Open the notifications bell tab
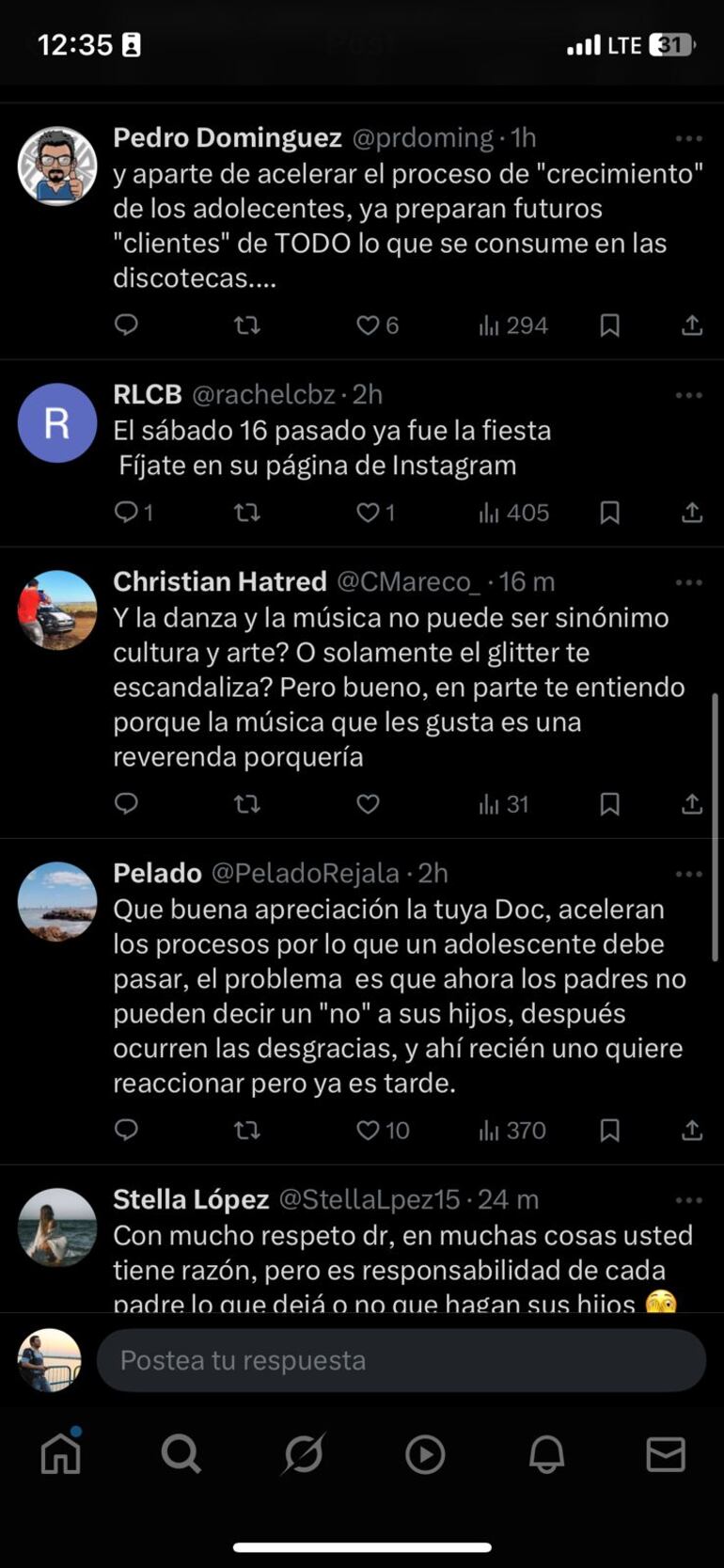This screenshot has width=724, height=1568. (x=546, y=1454)
